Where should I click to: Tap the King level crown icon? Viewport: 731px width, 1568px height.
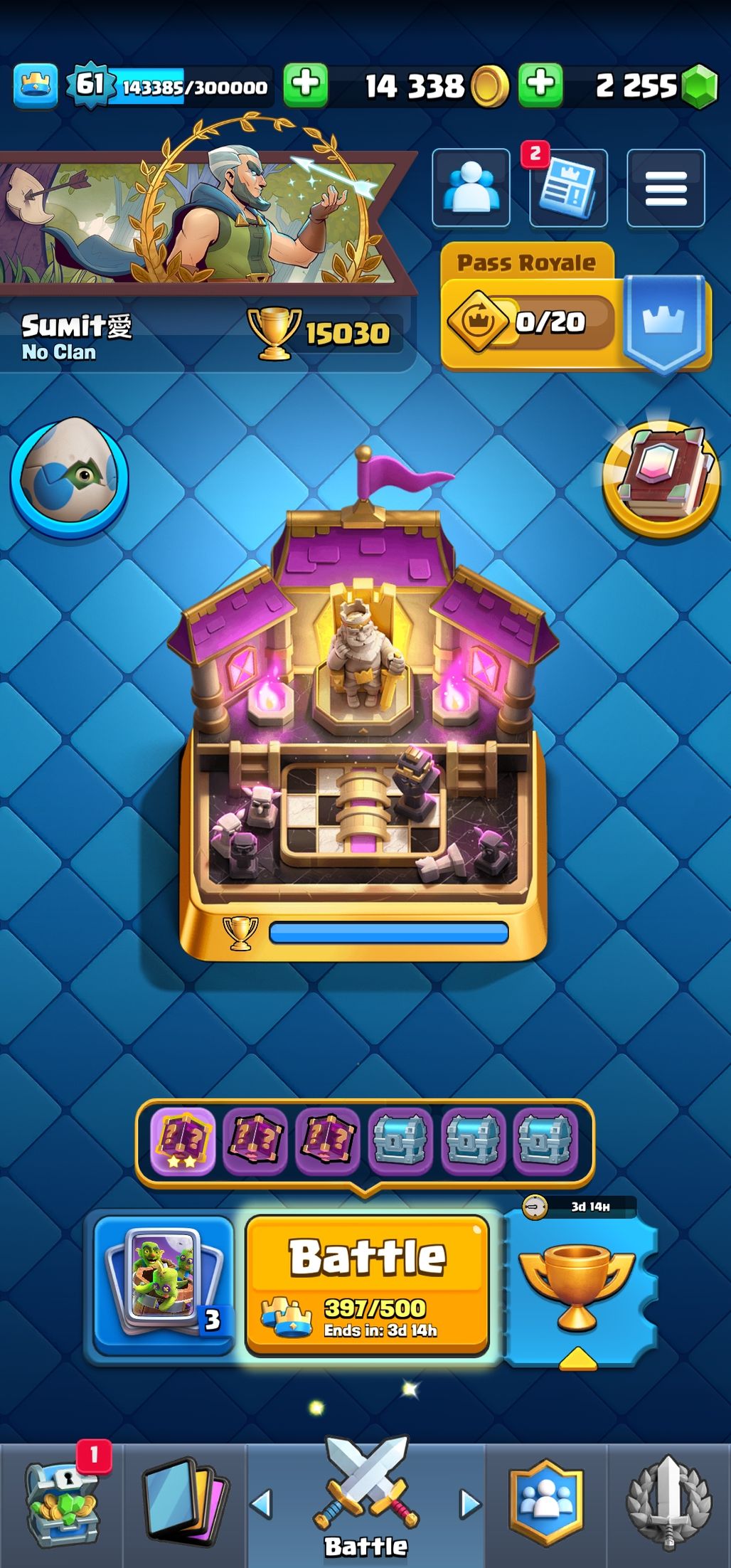pyautogui.click(x=36, y=86)
